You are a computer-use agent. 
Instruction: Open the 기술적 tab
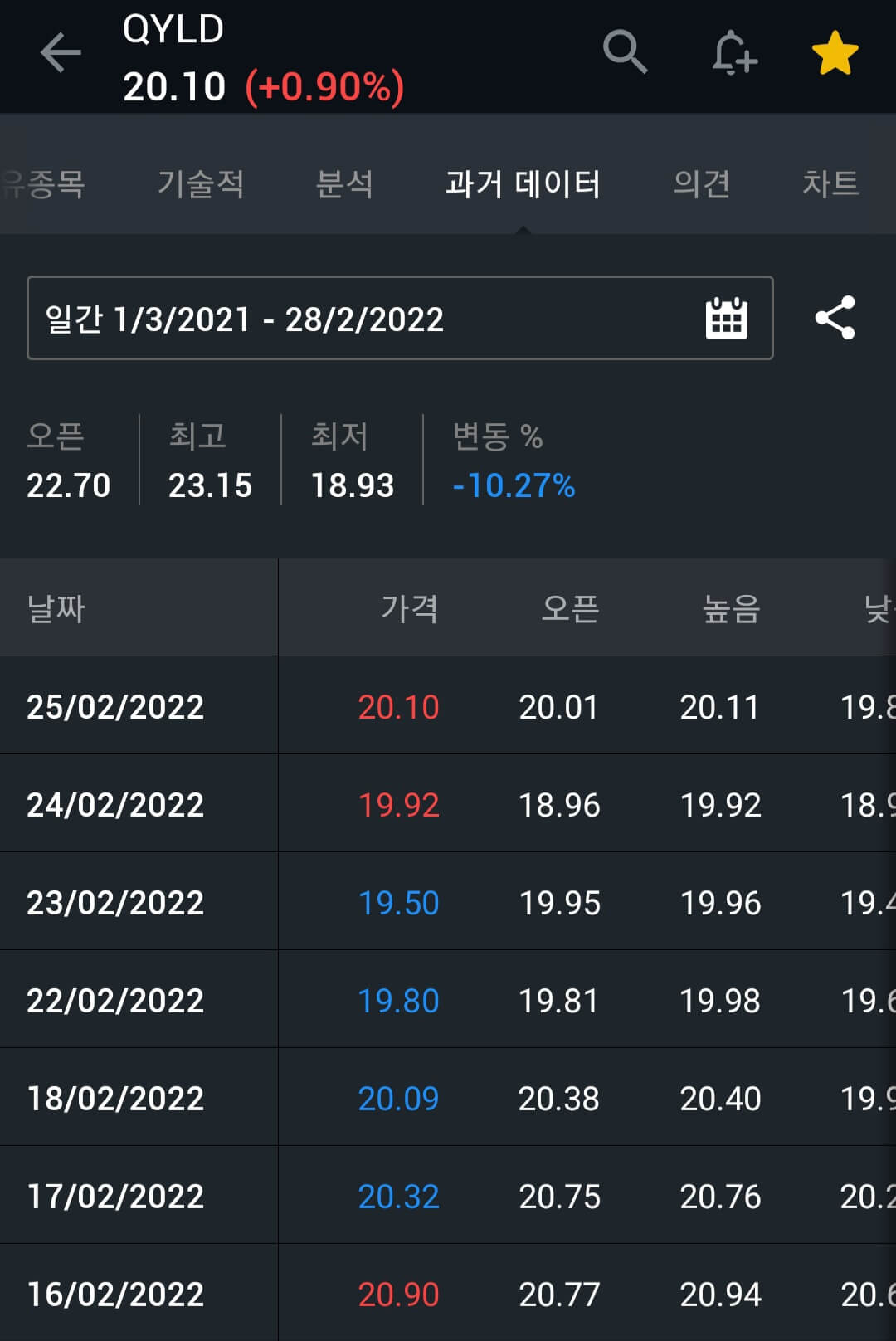coord(200,184)
